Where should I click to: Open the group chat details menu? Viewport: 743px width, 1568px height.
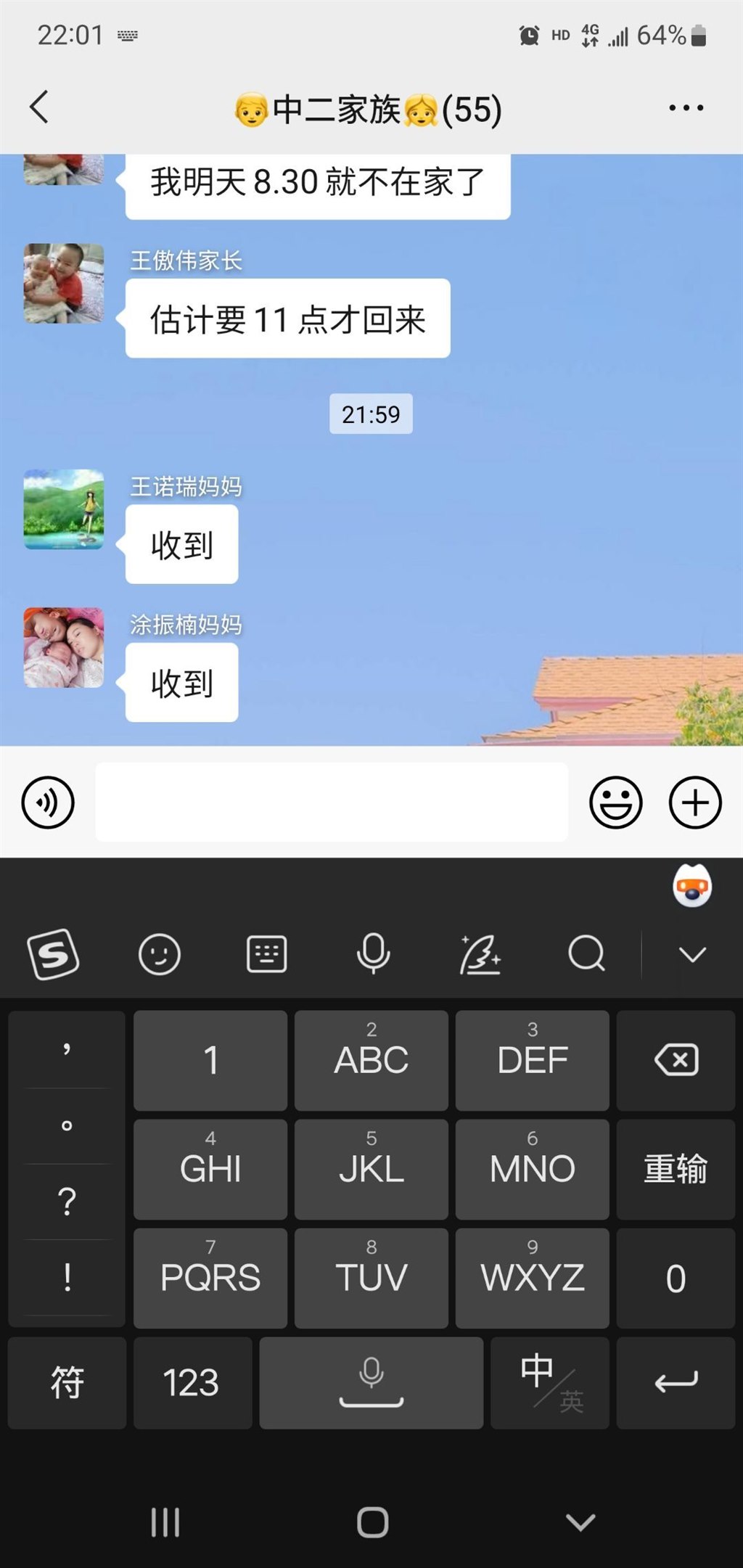tap(685, 108)
